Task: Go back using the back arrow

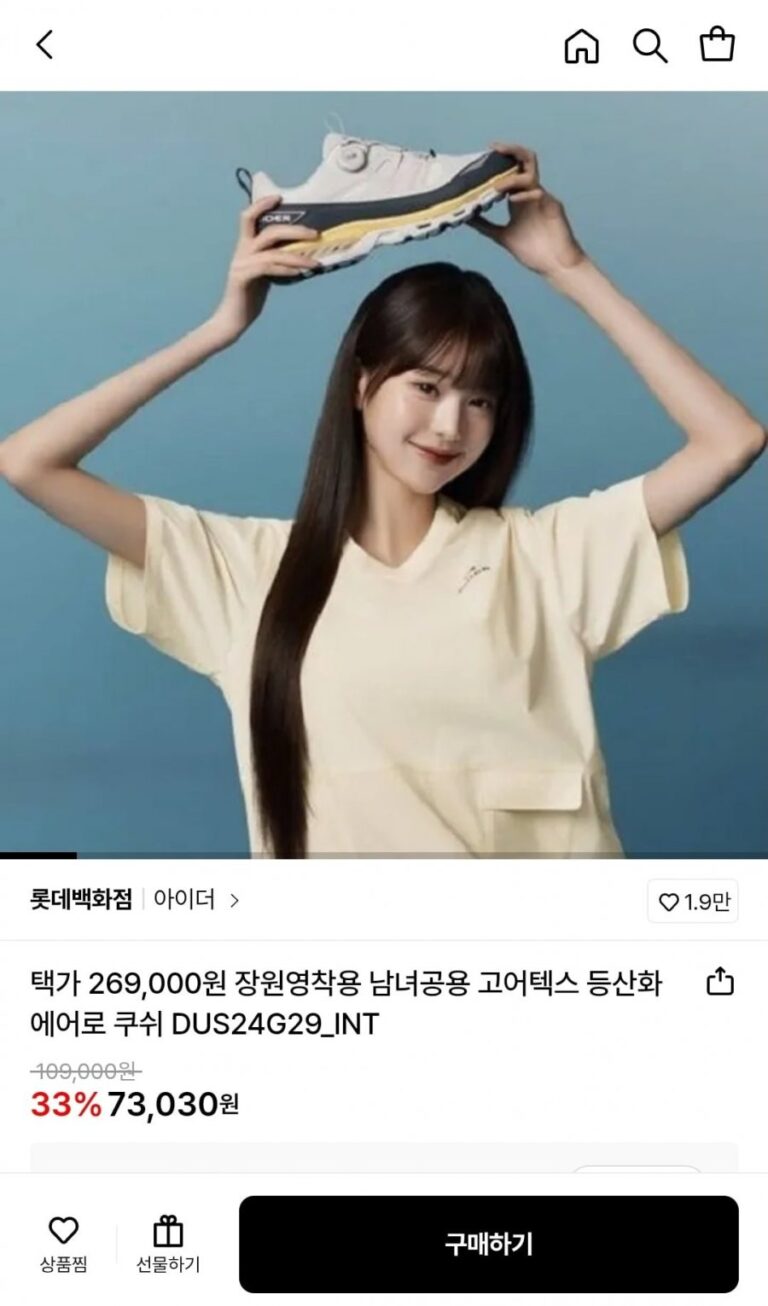Action: [44, 45]
